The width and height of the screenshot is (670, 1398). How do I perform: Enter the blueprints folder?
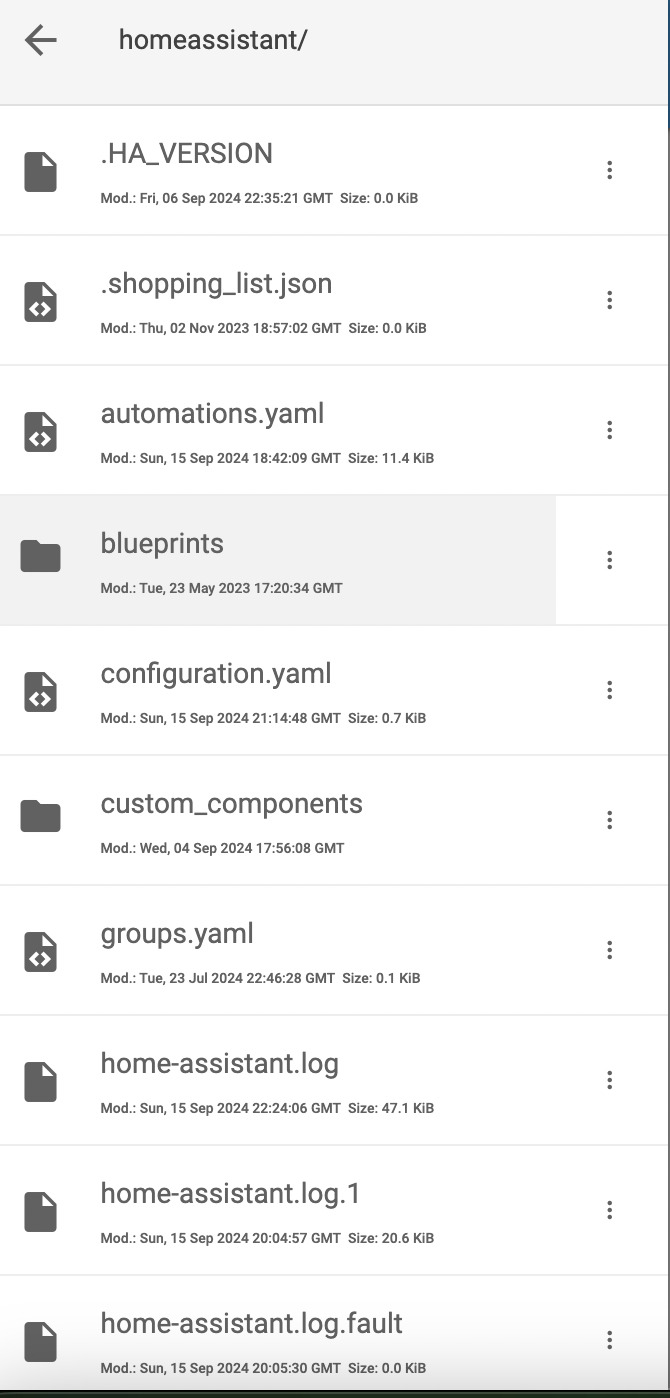point(278,560)
